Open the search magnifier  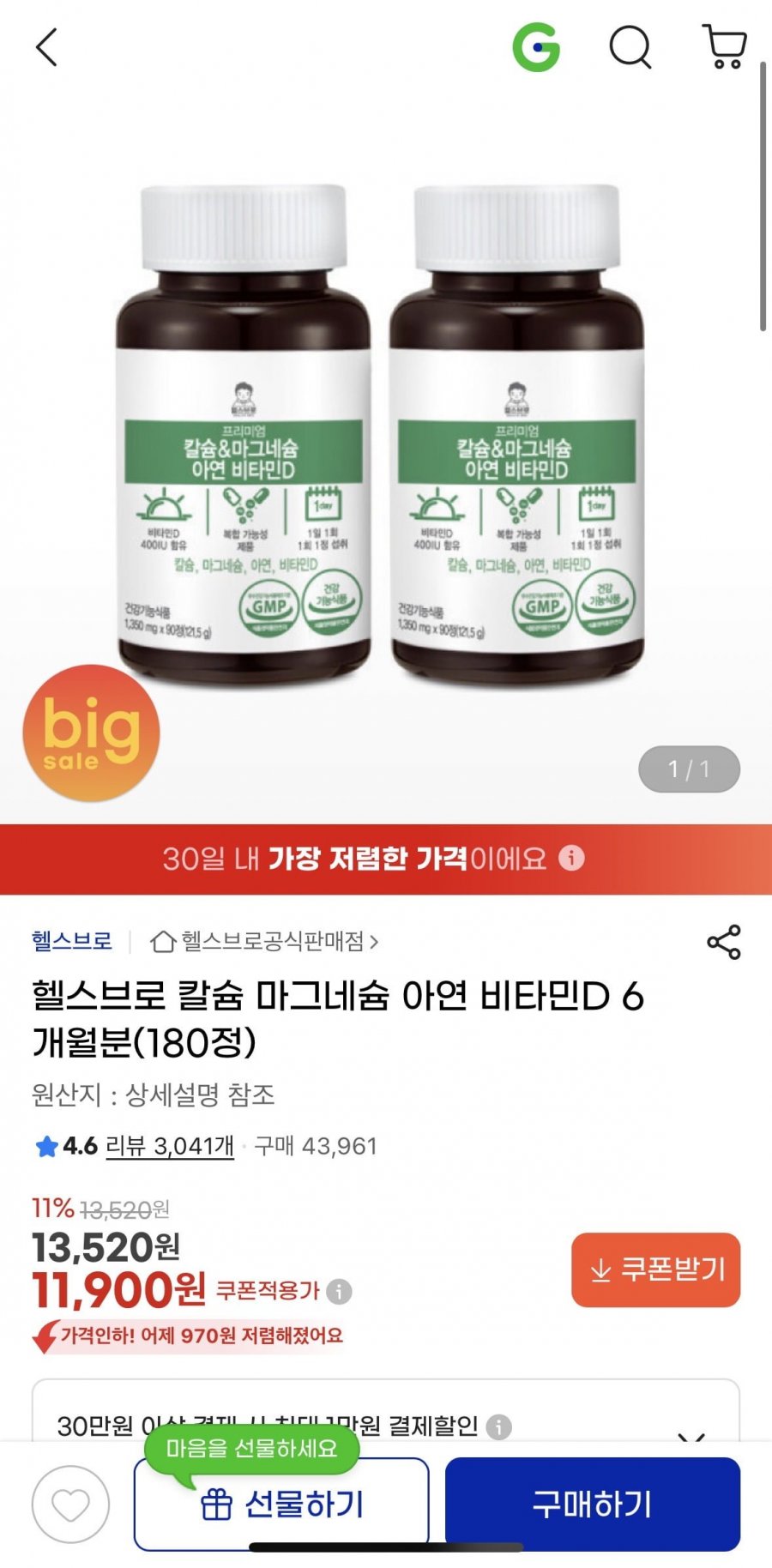630,47
